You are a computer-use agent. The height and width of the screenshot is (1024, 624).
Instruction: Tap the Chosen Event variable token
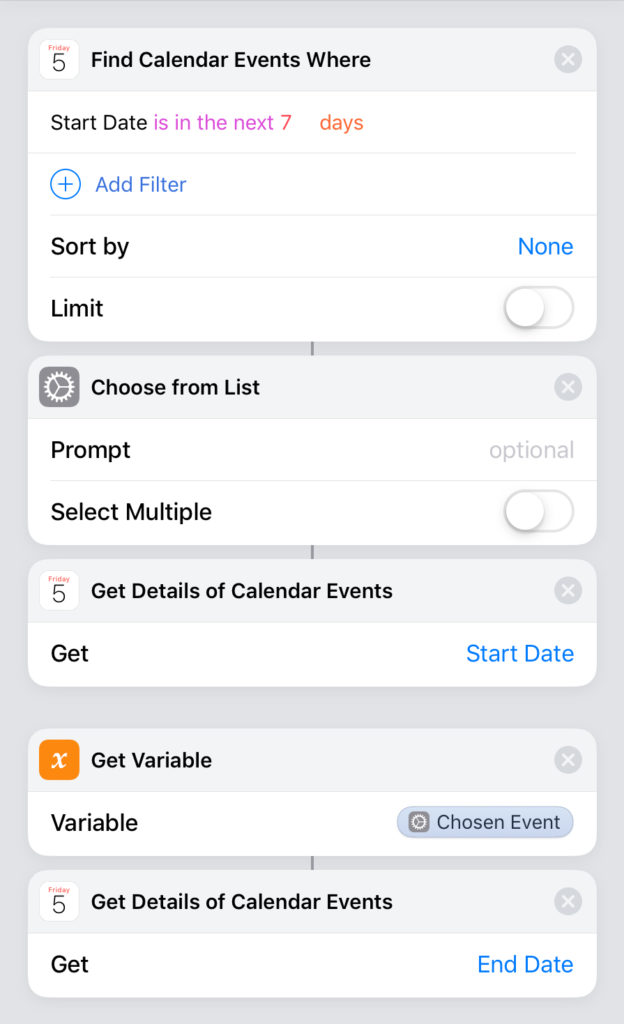(x=486, y=822)
